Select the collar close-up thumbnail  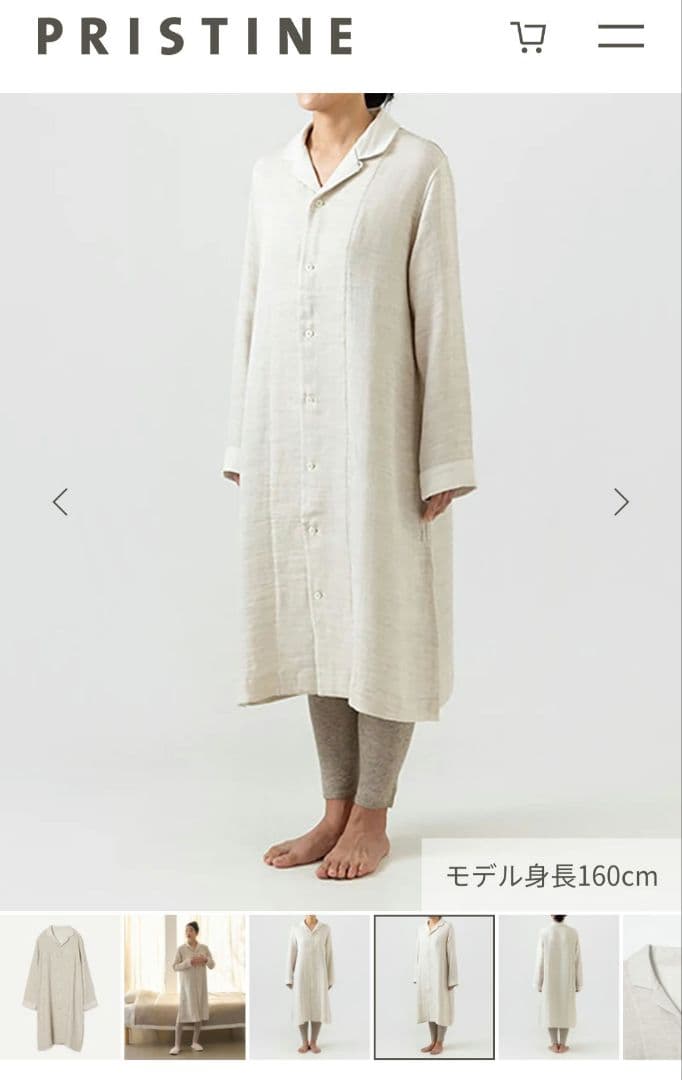click(653, 986)
